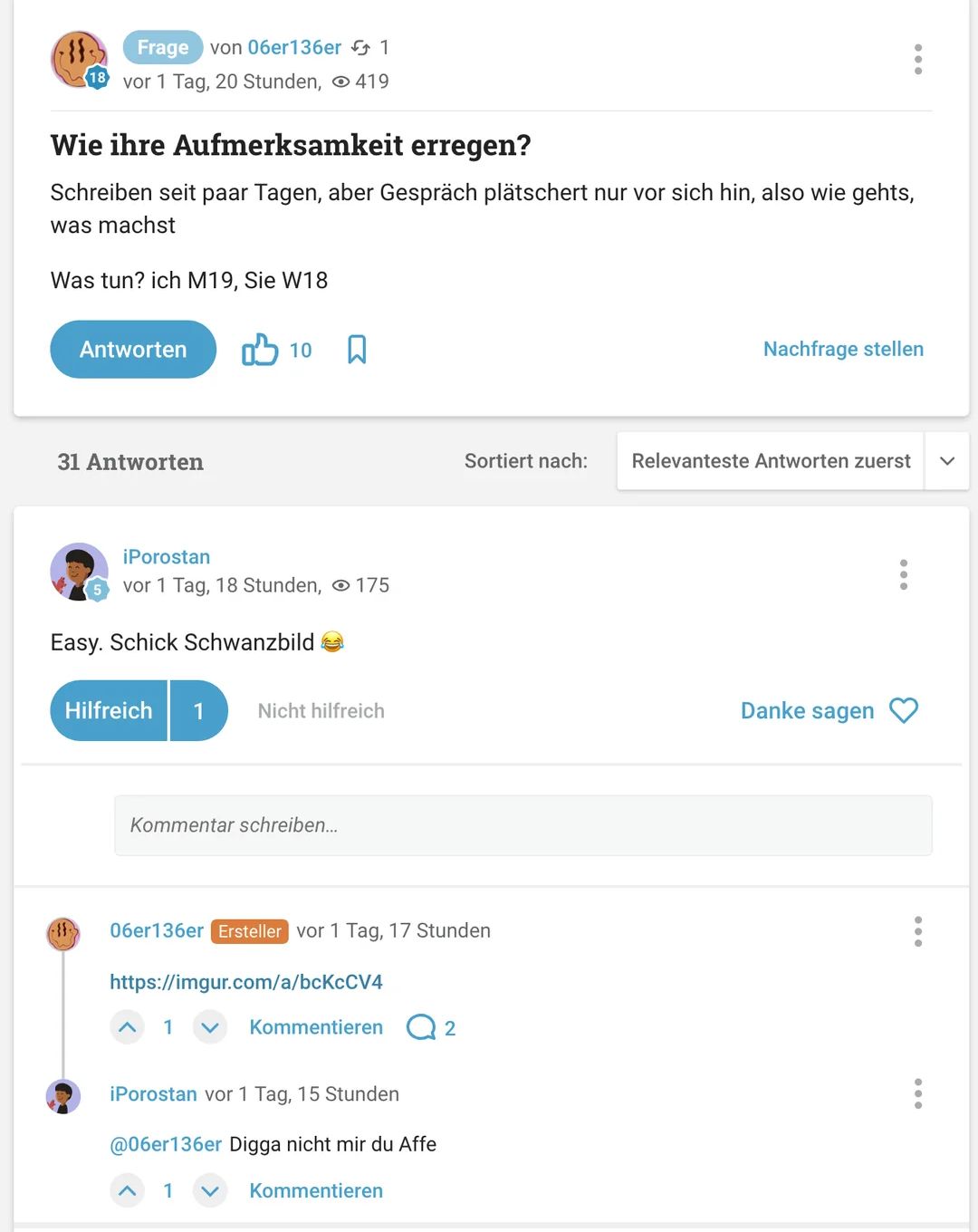This screenshot has width=978, height=1232.
Task: Tap Nachfrage stellen link
Action: coord(843,350)
